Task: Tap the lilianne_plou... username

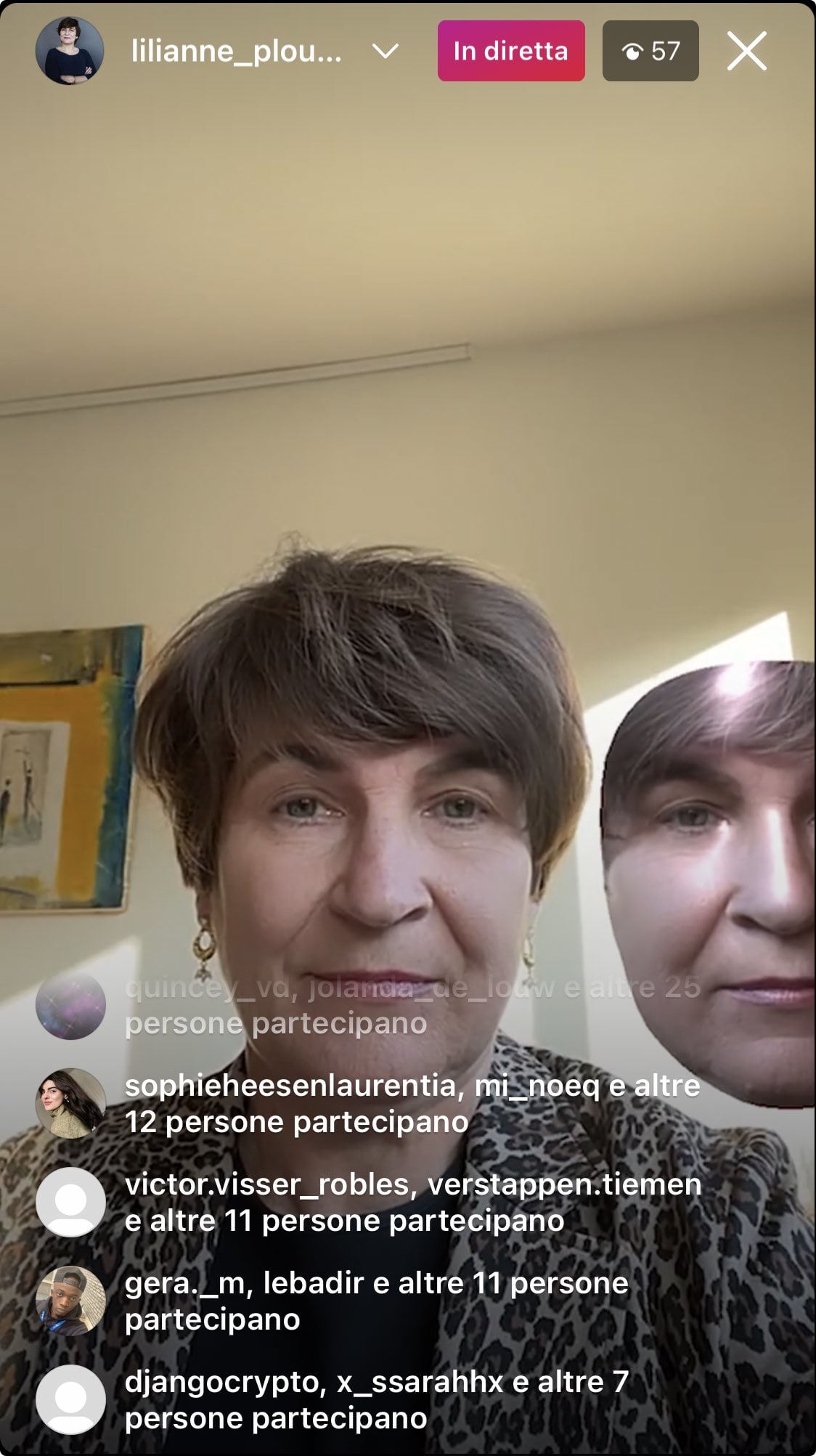Action: coord(237,52)
